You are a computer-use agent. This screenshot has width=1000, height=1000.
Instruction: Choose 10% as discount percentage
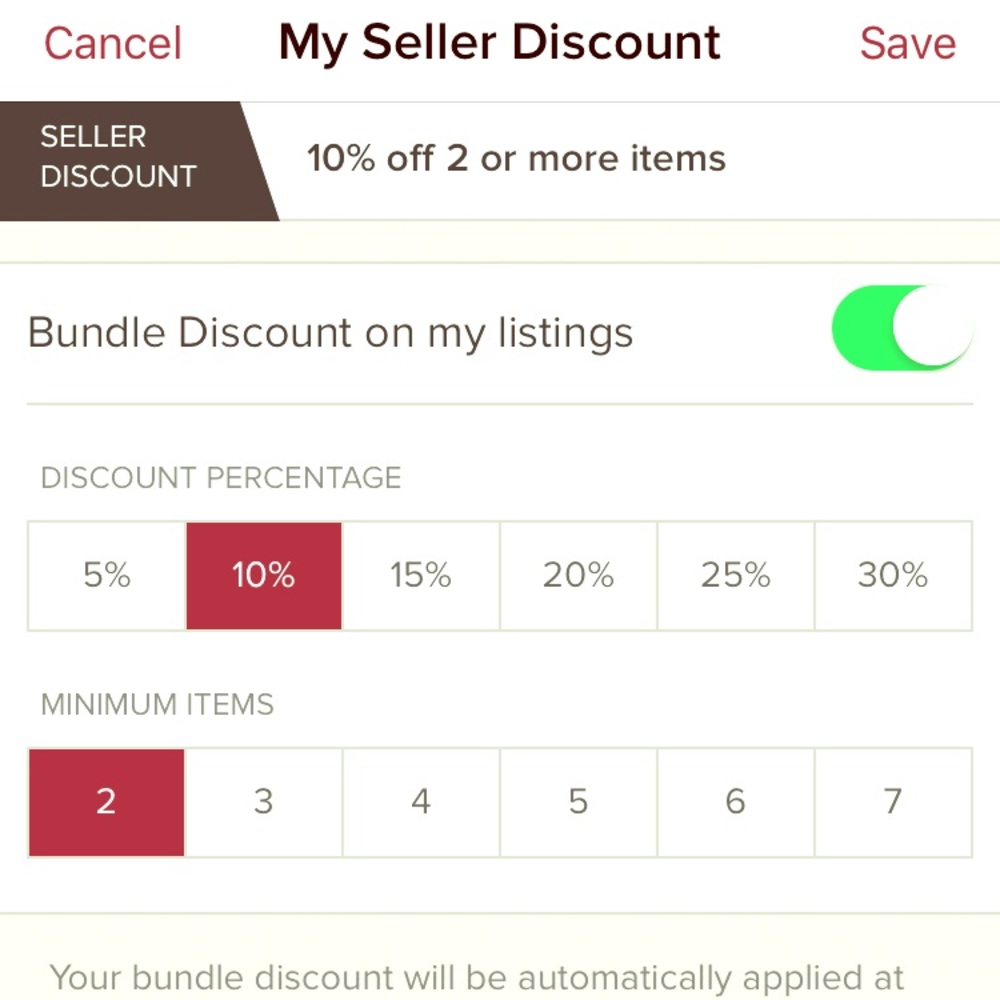pyautogui.click(x=264, y=576)
